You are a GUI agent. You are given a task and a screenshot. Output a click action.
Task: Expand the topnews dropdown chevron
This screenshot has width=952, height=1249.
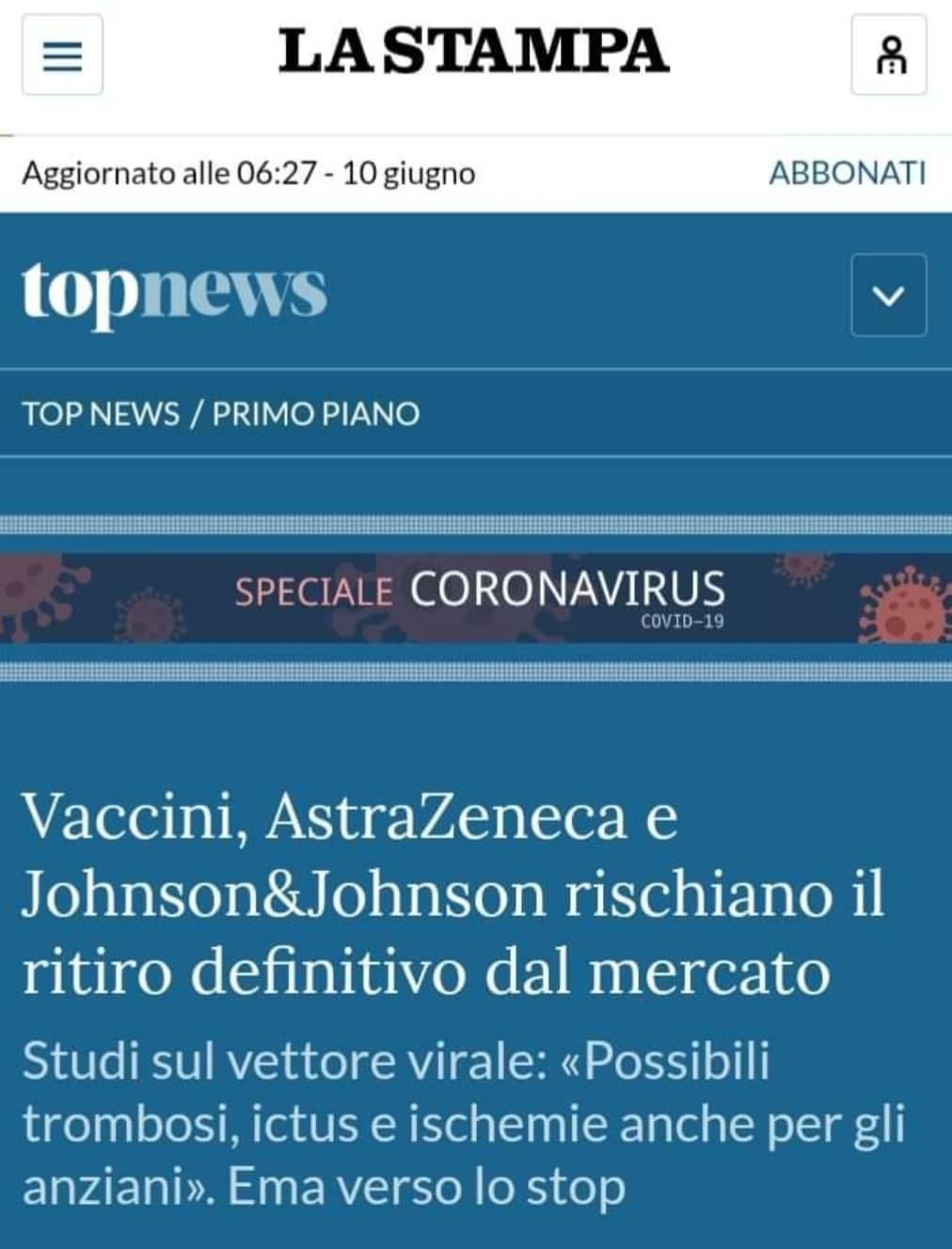tap(888, 295)
